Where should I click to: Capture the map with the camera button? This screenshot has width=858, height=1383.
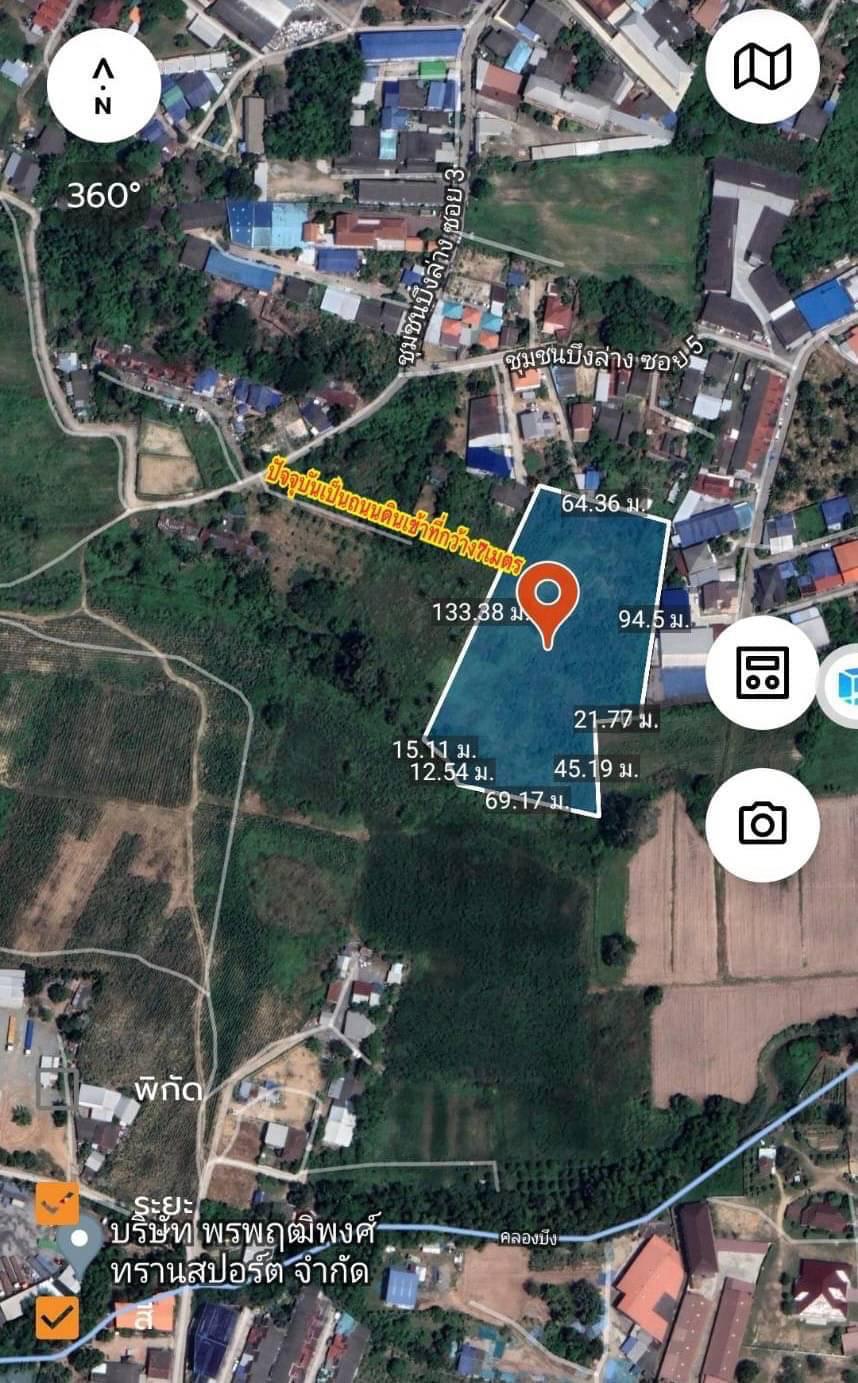click(x=762, y=824)
